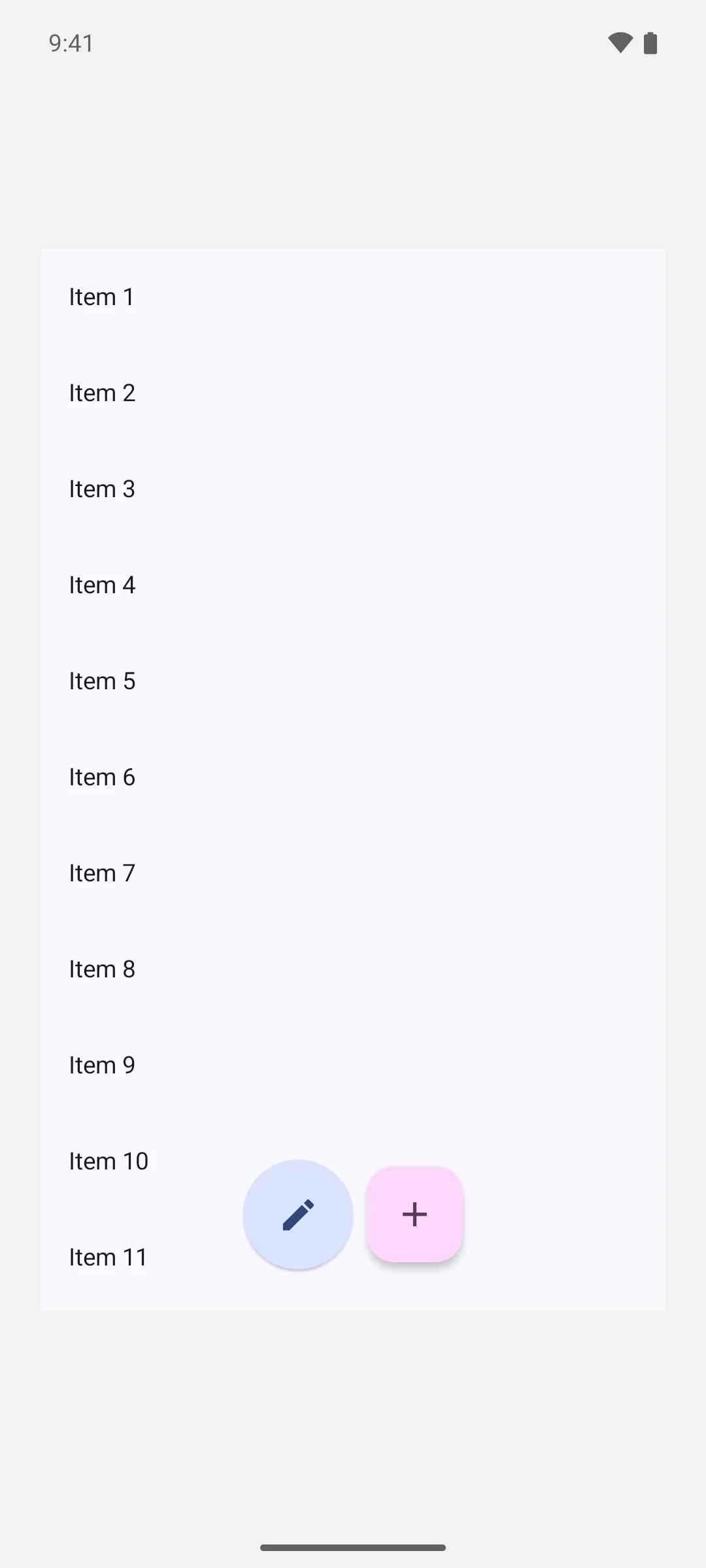
Task: Tap the pink plus add button
Action: [x=415, y=1214]
